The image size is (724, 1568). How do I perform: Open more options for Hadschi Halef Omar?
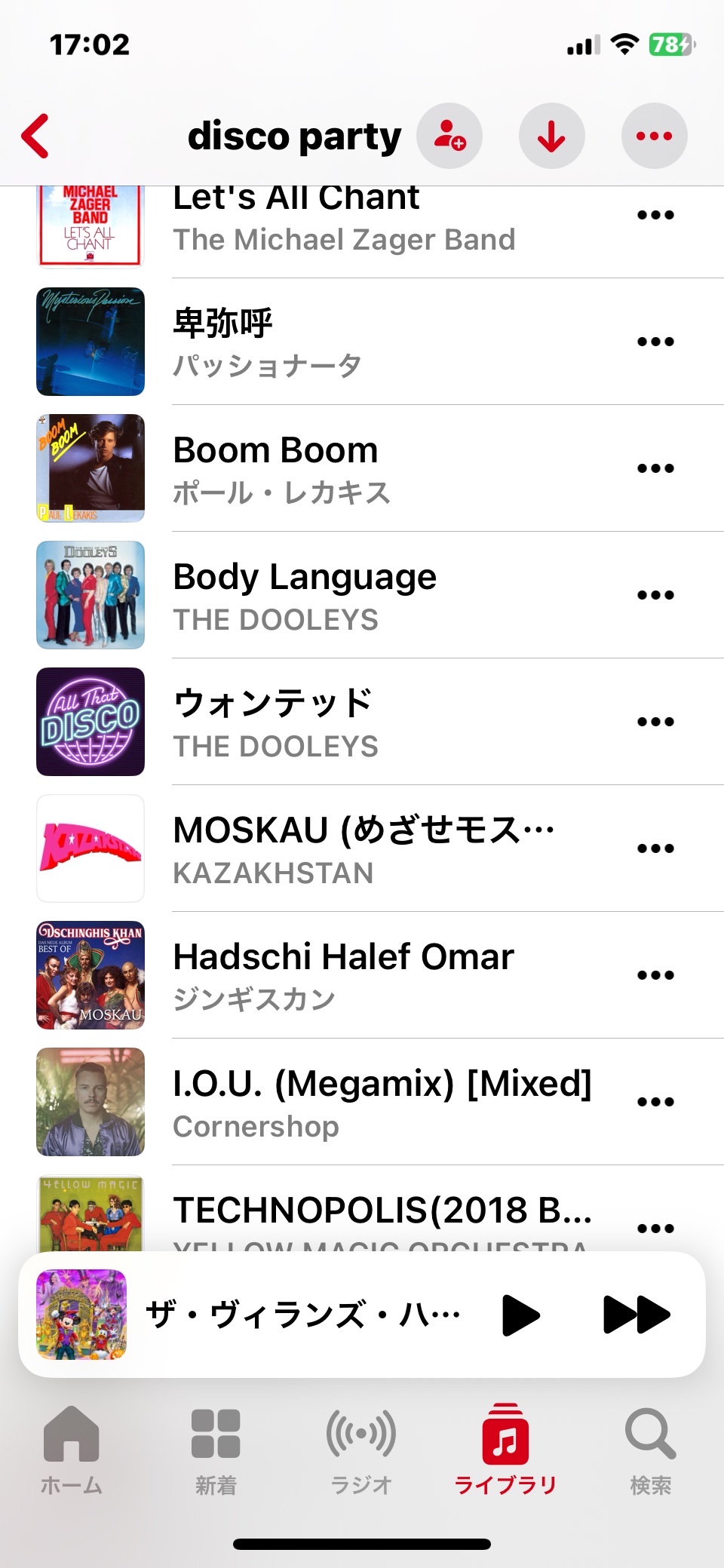point(655,975)
